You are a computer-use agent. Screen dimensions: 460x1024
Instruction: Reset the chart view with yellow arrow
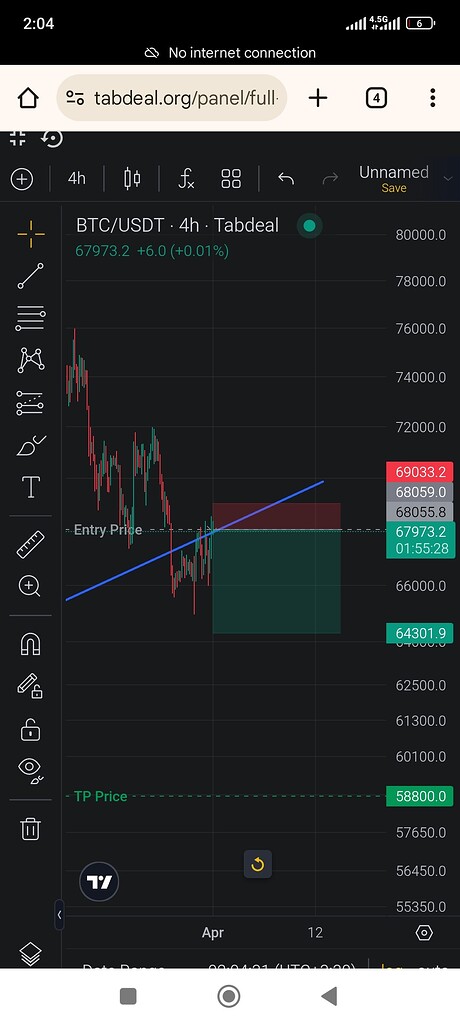point(257,865)
